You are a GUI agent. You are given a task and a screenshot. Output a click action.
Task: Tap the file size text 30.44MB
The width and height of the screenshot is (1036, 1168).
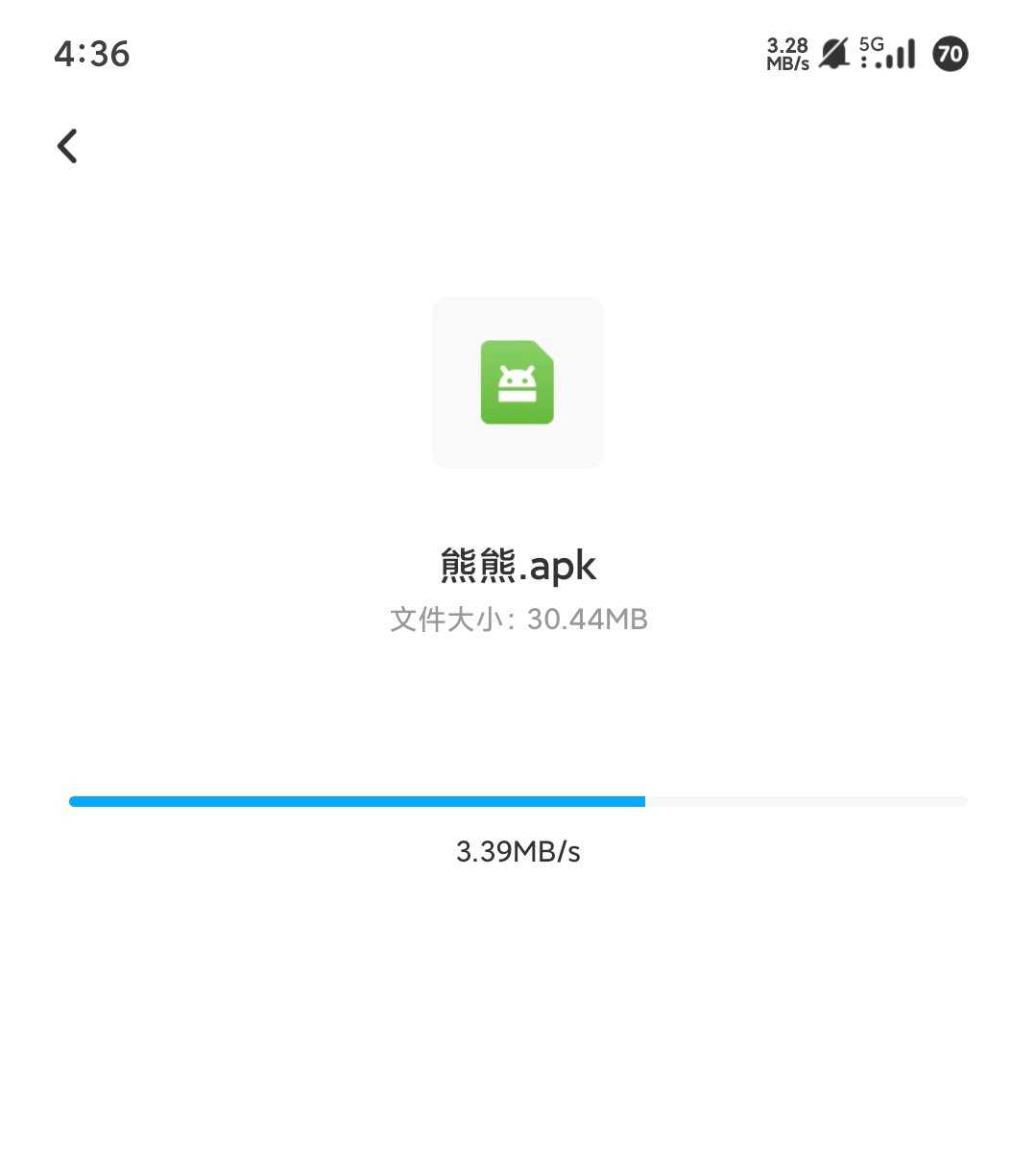[588, 620]
